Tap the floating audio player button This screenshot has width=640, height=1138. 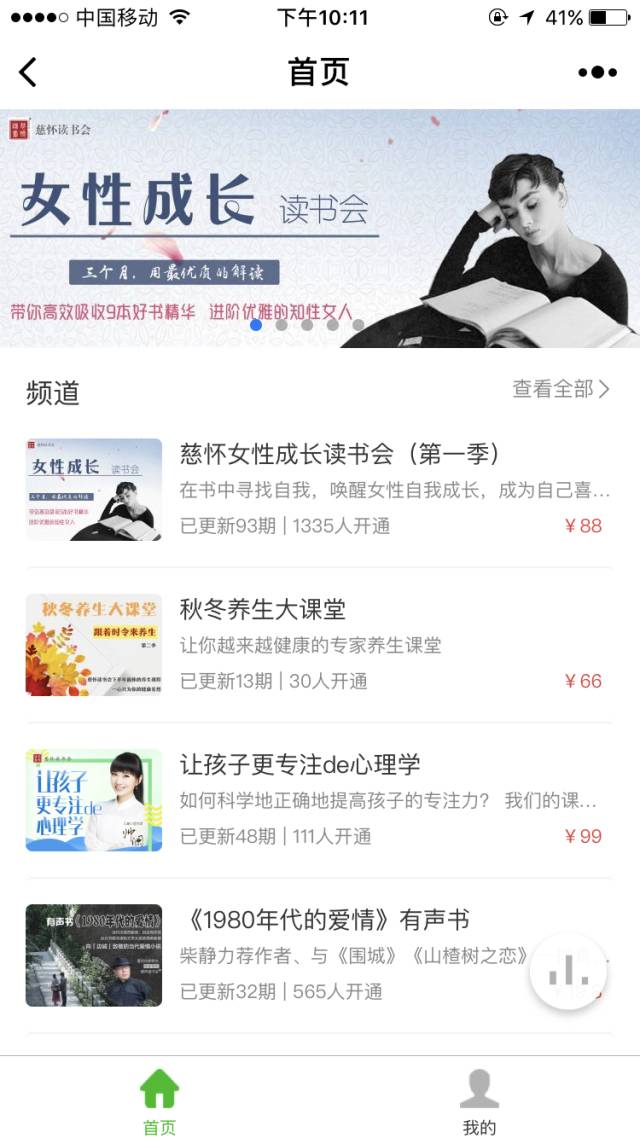coord(568,971)
